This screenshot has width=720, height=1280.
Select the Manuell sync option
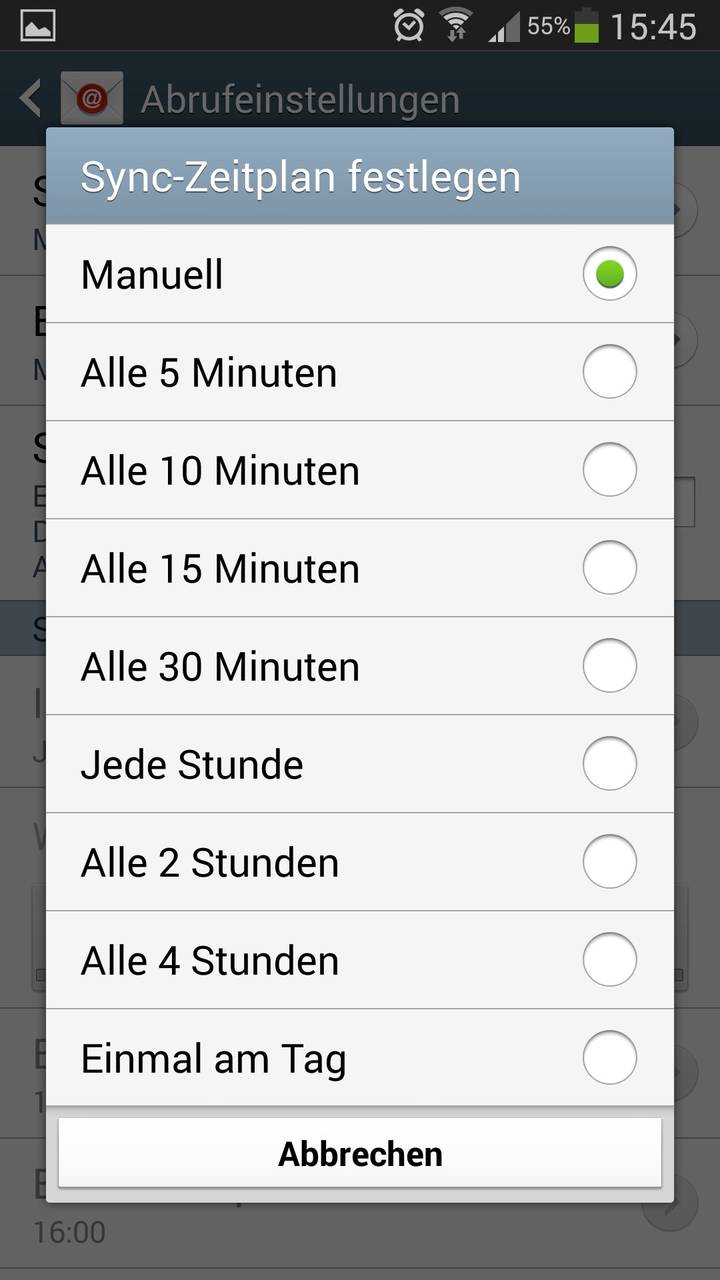click(360, 274)
